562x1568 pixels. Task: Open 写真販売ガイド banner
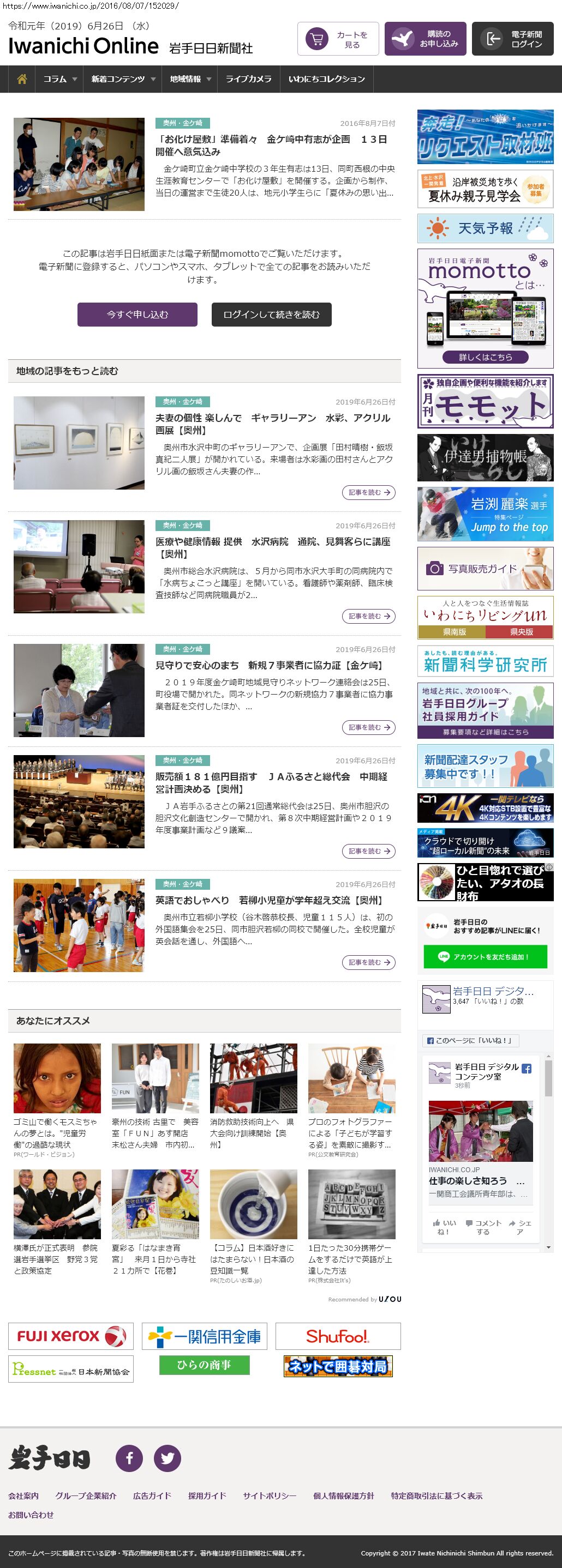coord(485,569)
